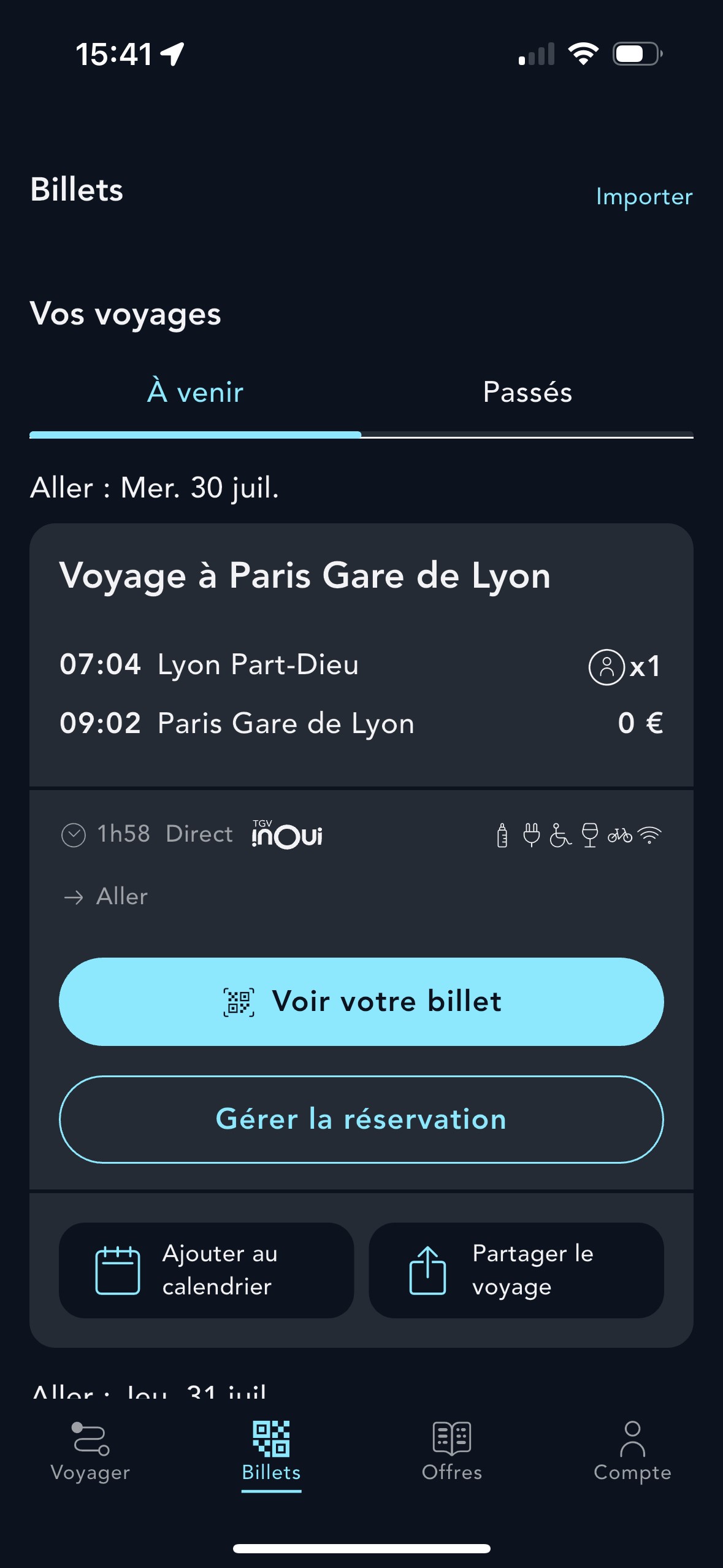Open the Importer link

click(644, 197)
